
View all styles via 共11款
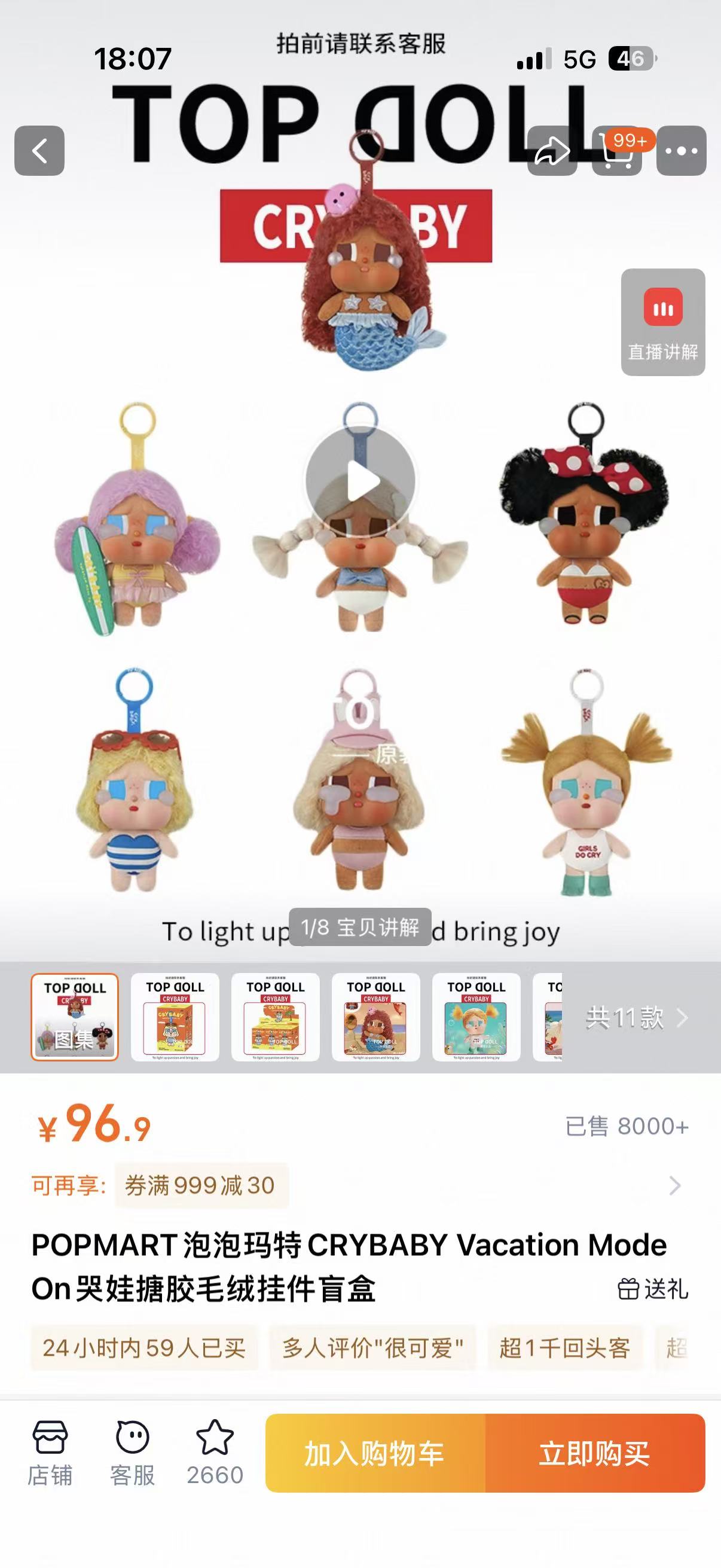(636, 1018)
